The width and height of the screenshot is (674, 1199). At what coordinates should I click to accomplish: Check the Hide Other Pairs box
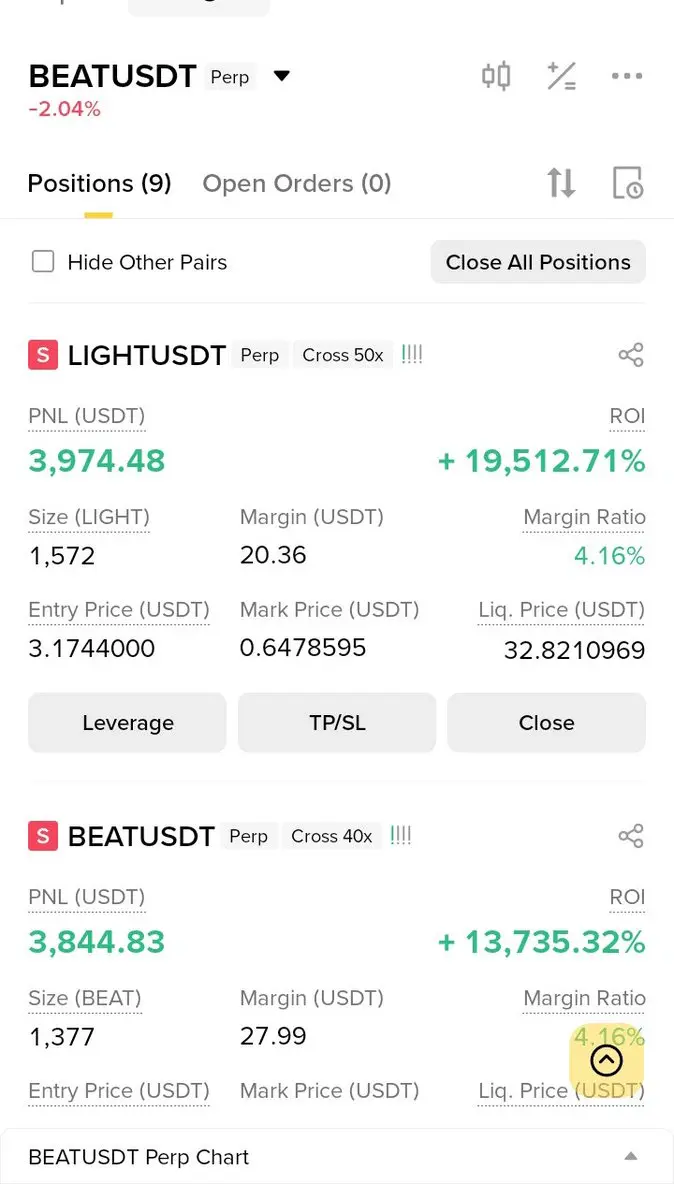click(x=43, y=262)
